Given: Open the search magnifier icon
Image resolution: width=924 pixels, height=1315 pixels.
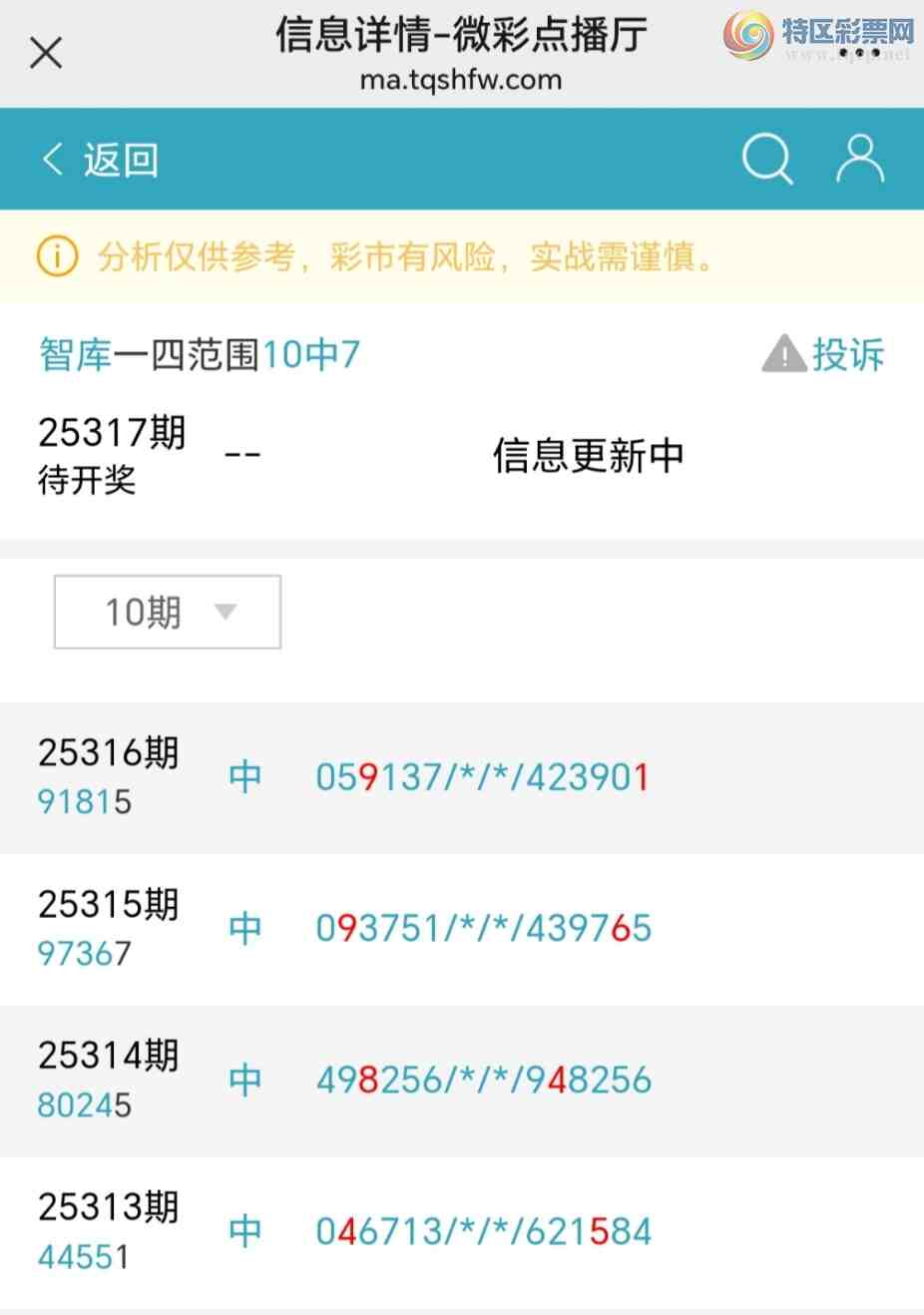Looking at the screenshot, I should click(766, 160).
